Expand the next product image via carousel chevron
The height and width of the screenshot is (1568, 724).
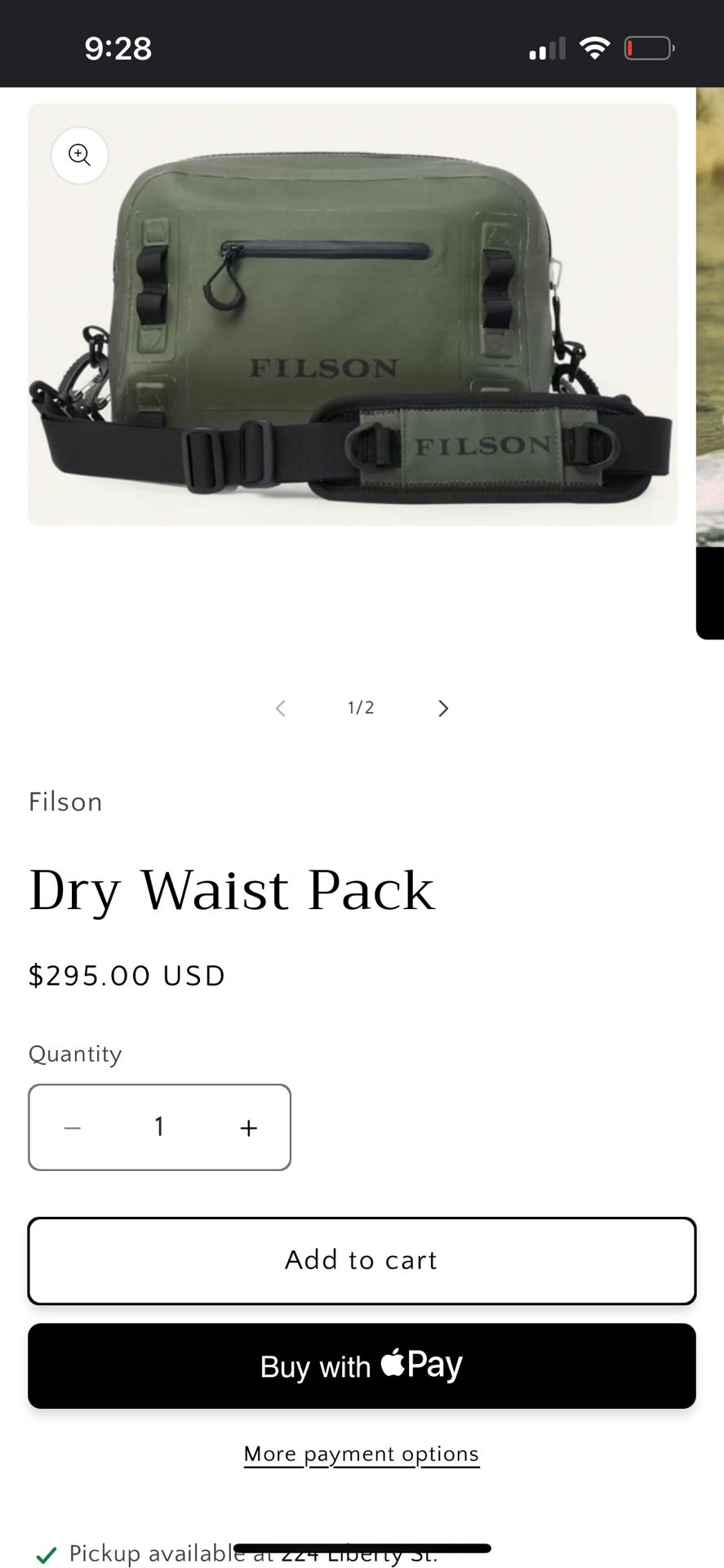442,708
